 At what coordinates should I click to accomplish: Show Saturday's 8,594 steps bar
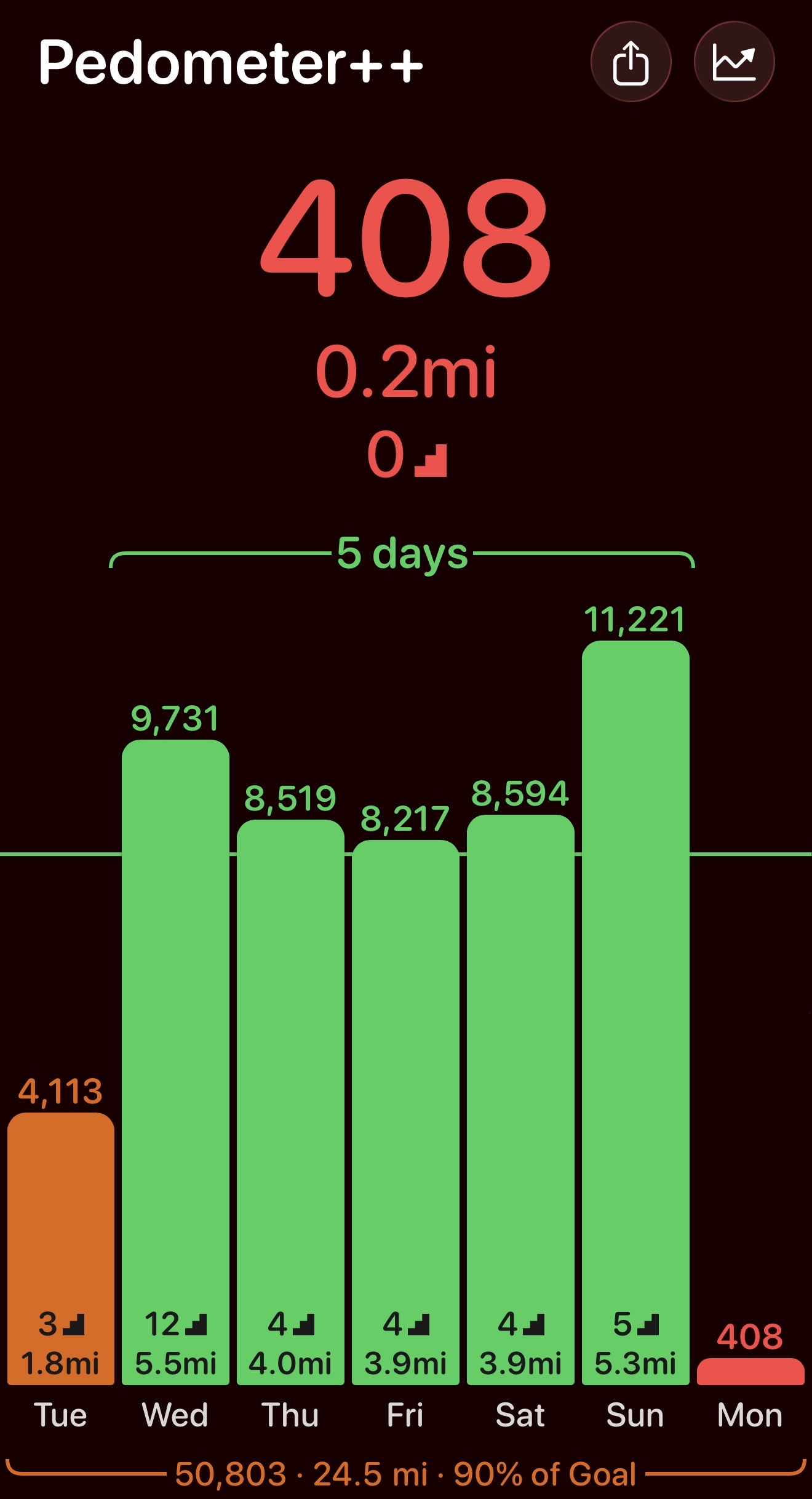pos(520,1101)
